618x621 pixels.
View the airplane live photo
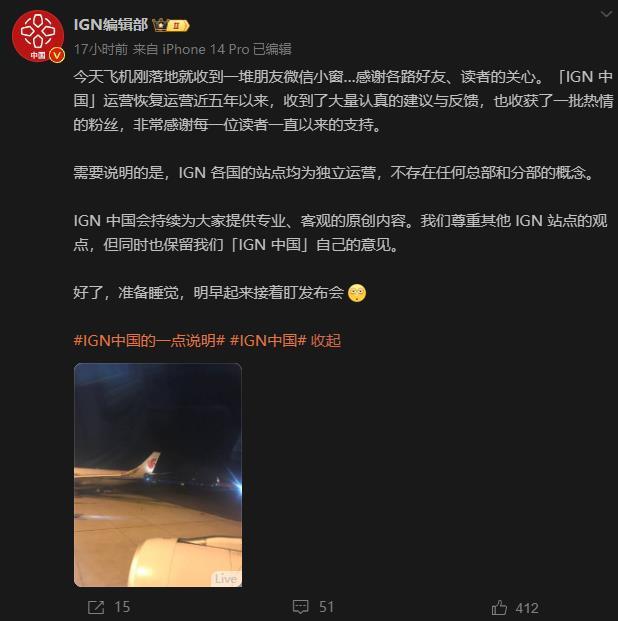(158, 474)
